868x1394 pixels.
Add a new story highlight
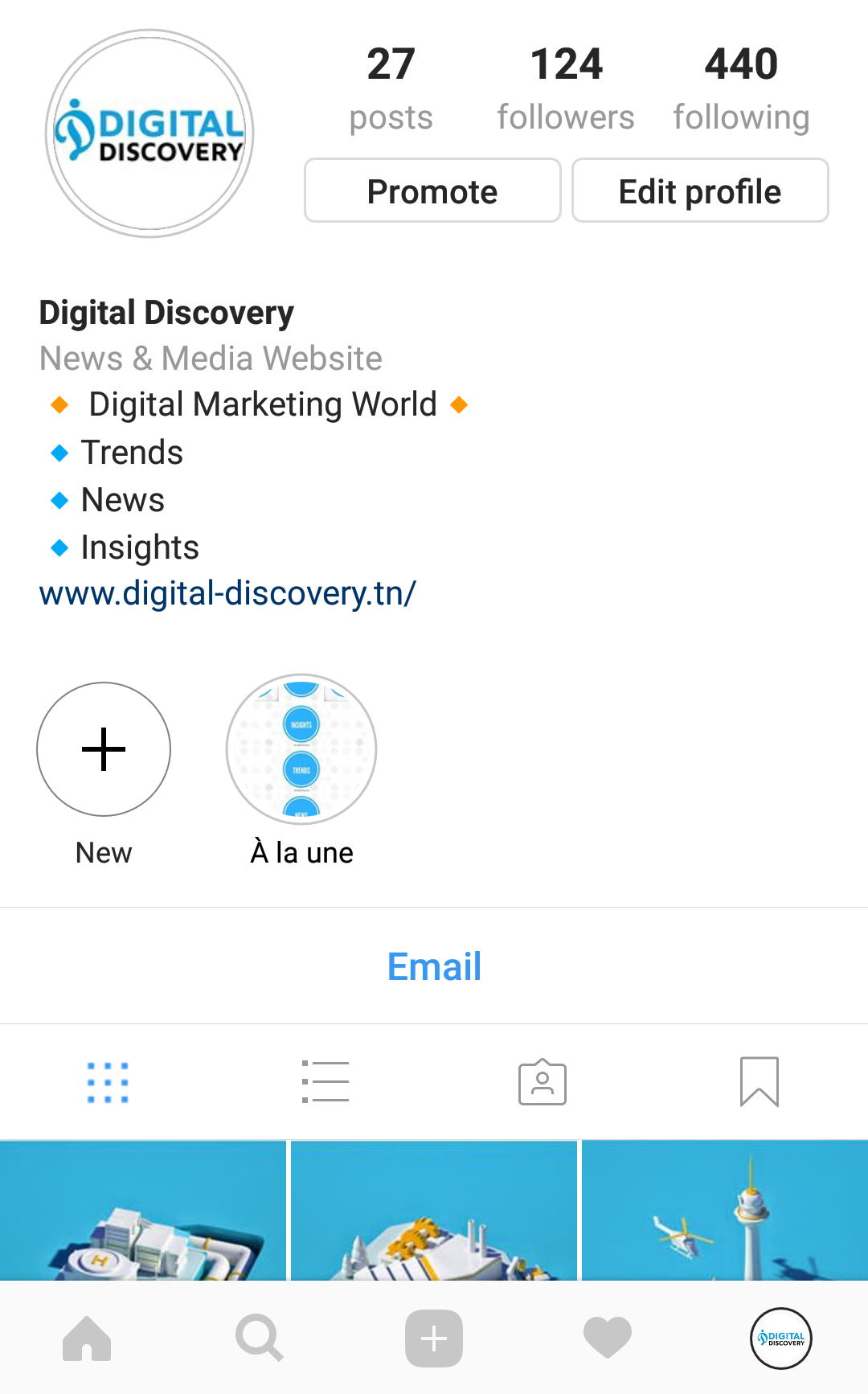tap(104, 749)
